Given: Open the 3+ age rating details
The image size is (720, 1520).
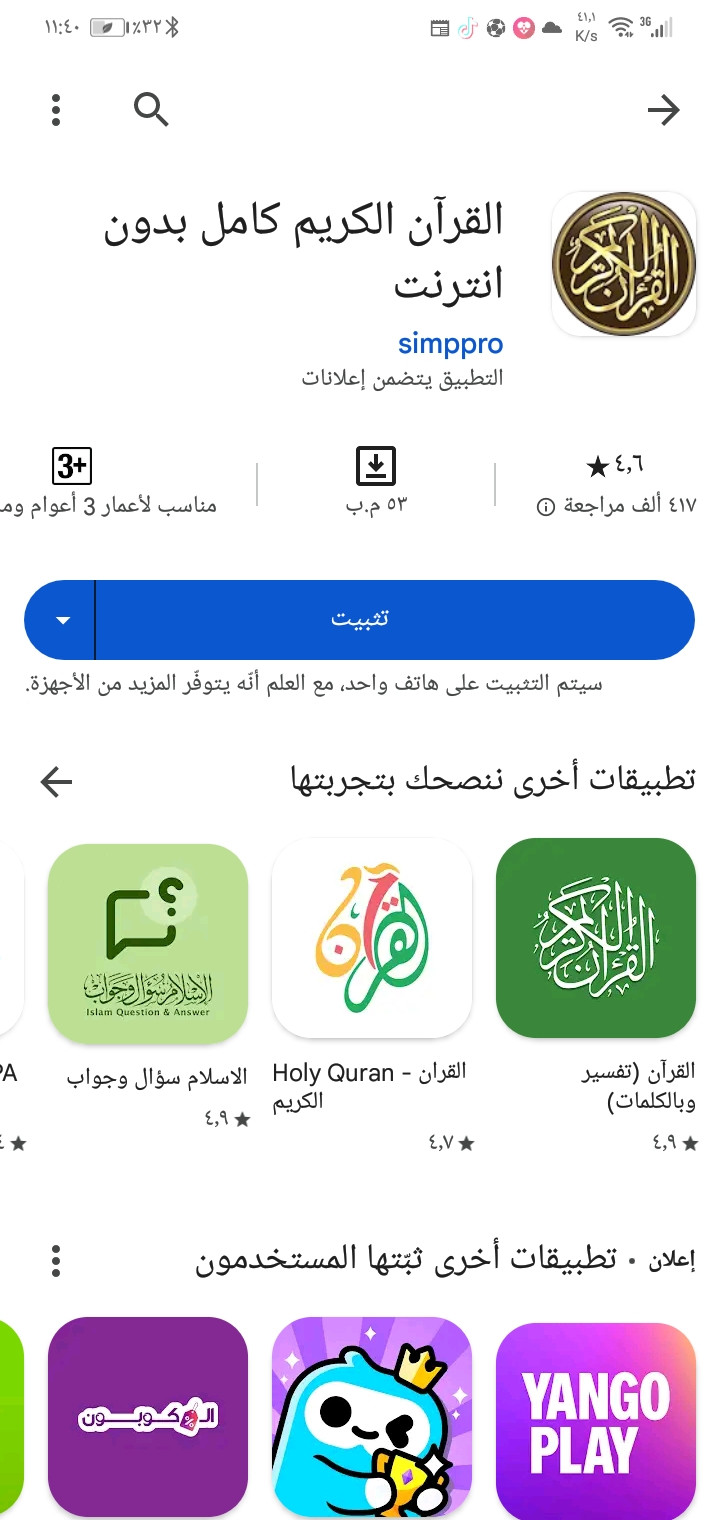Looking at the screenshot, I should pyautogui.click(x=72, y=466).
